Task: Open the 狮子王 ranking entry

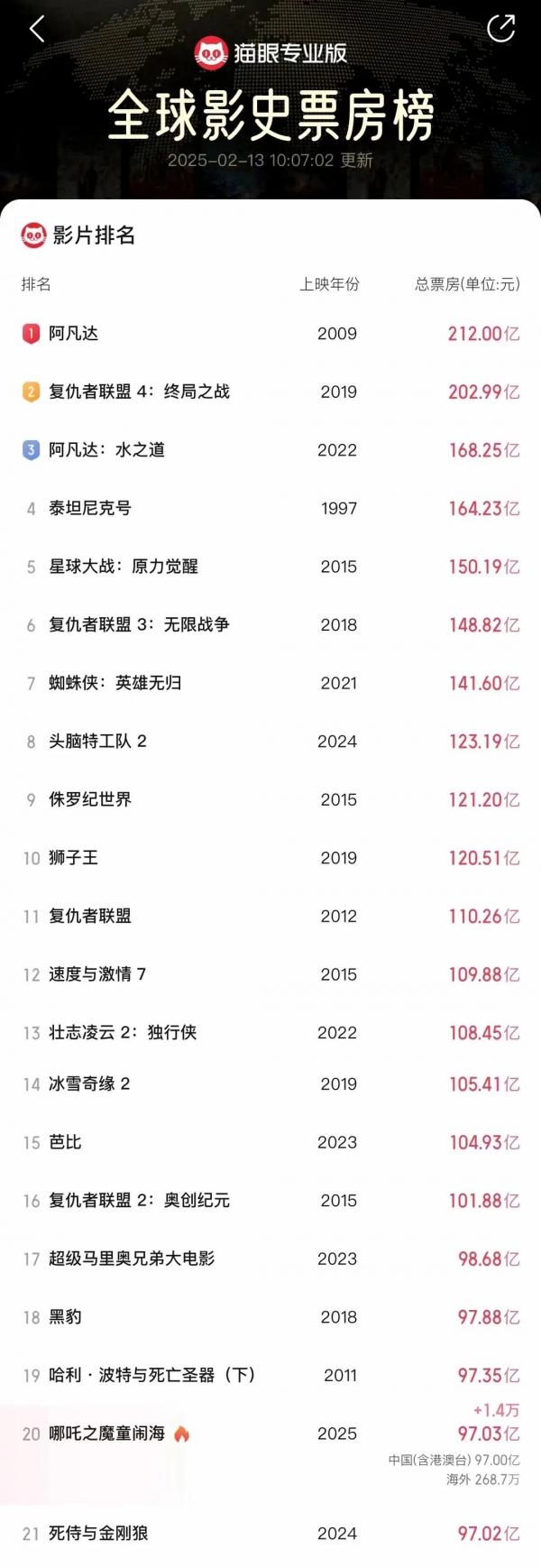Action: coord(270,858)
